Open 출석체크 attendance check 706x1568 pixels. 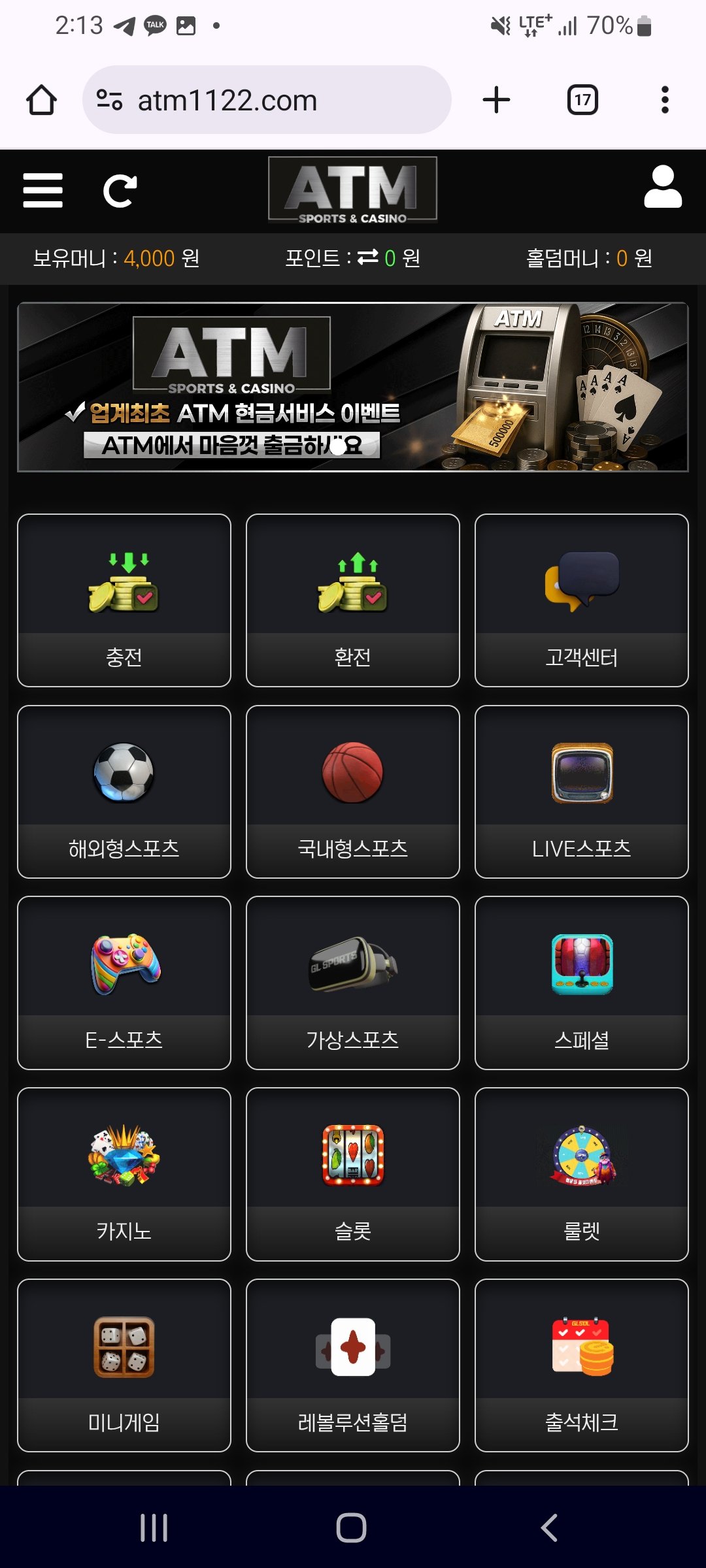582,1365
